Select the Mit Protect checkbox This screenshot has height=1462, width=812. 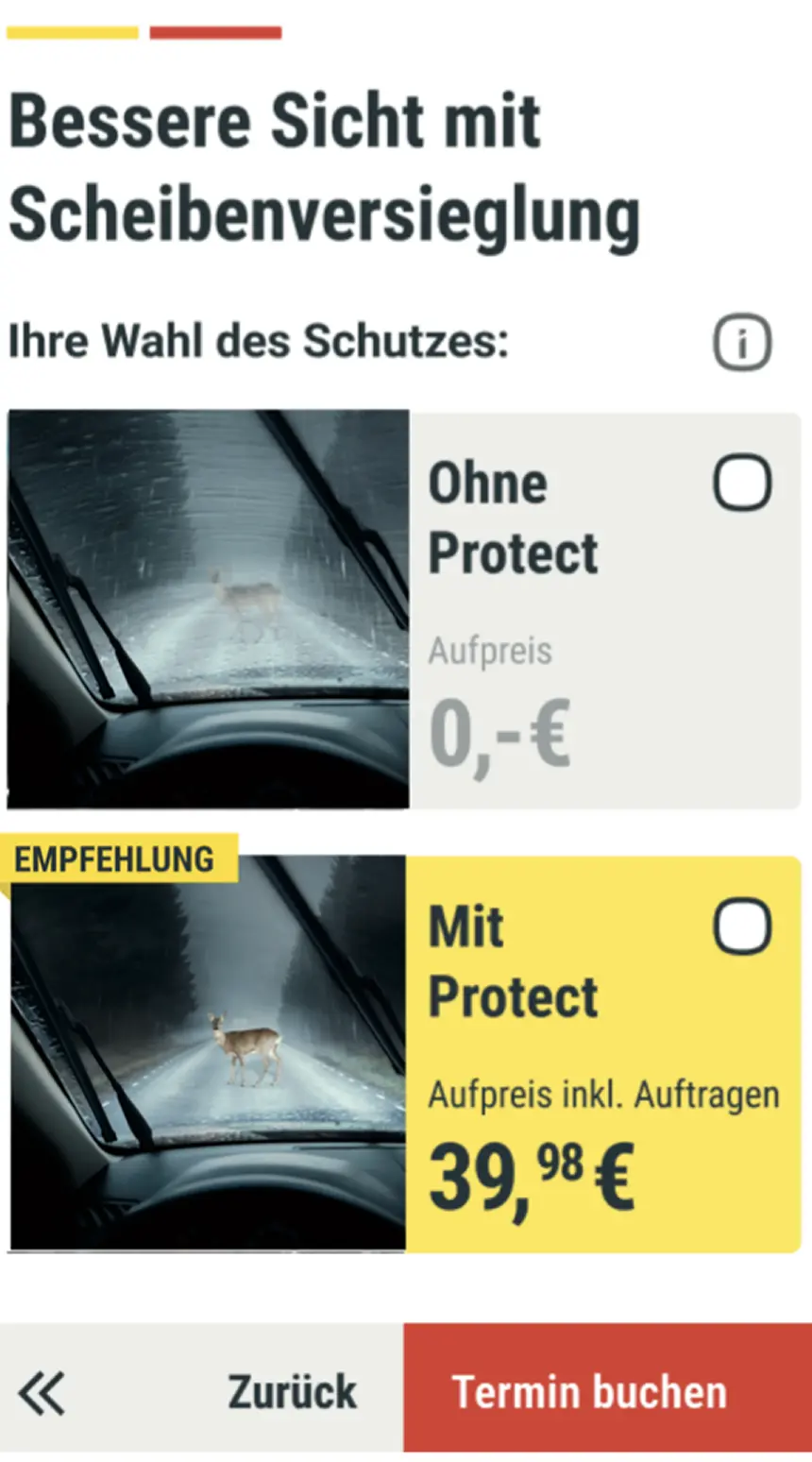[x=742, y=926]
